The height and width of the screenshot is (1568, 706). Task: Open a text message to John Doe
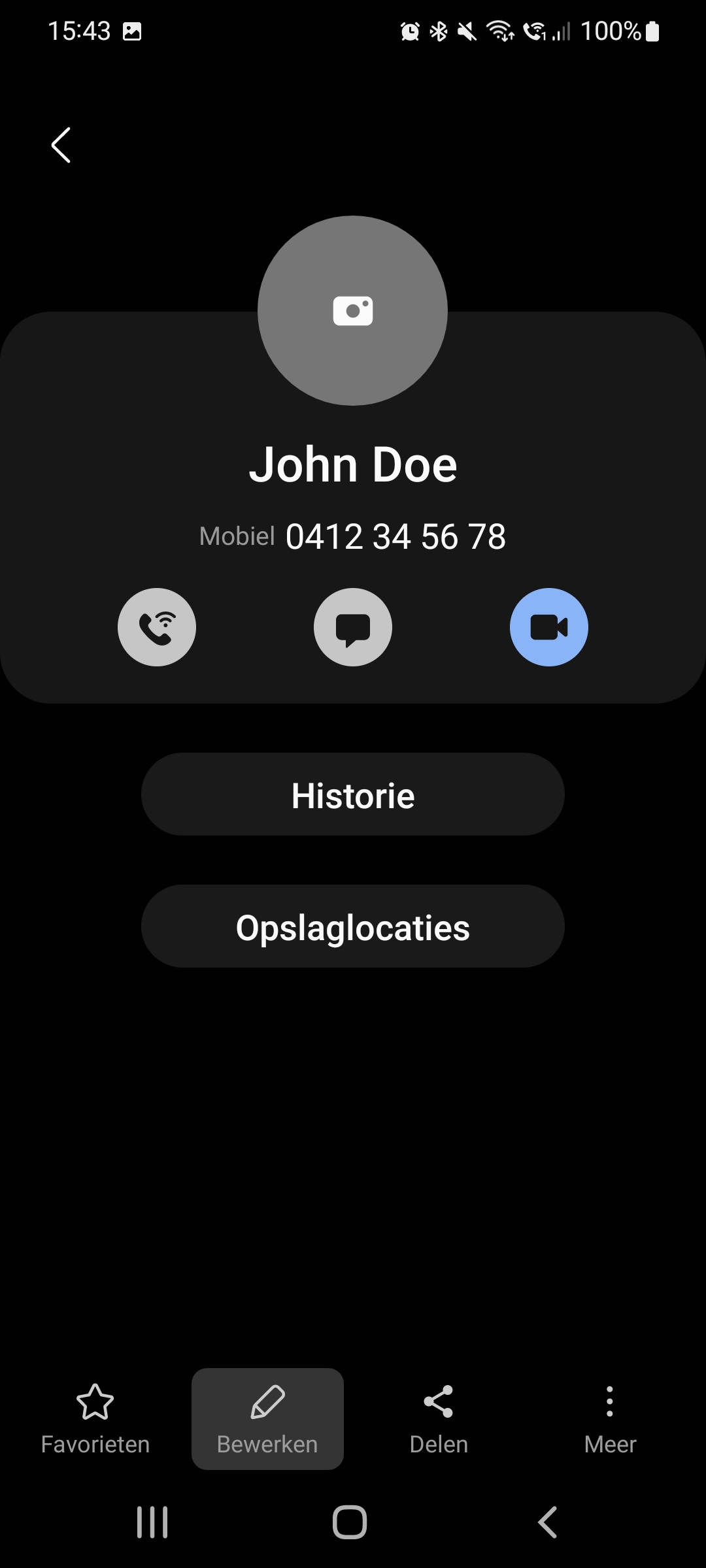(x=352, y=627)
